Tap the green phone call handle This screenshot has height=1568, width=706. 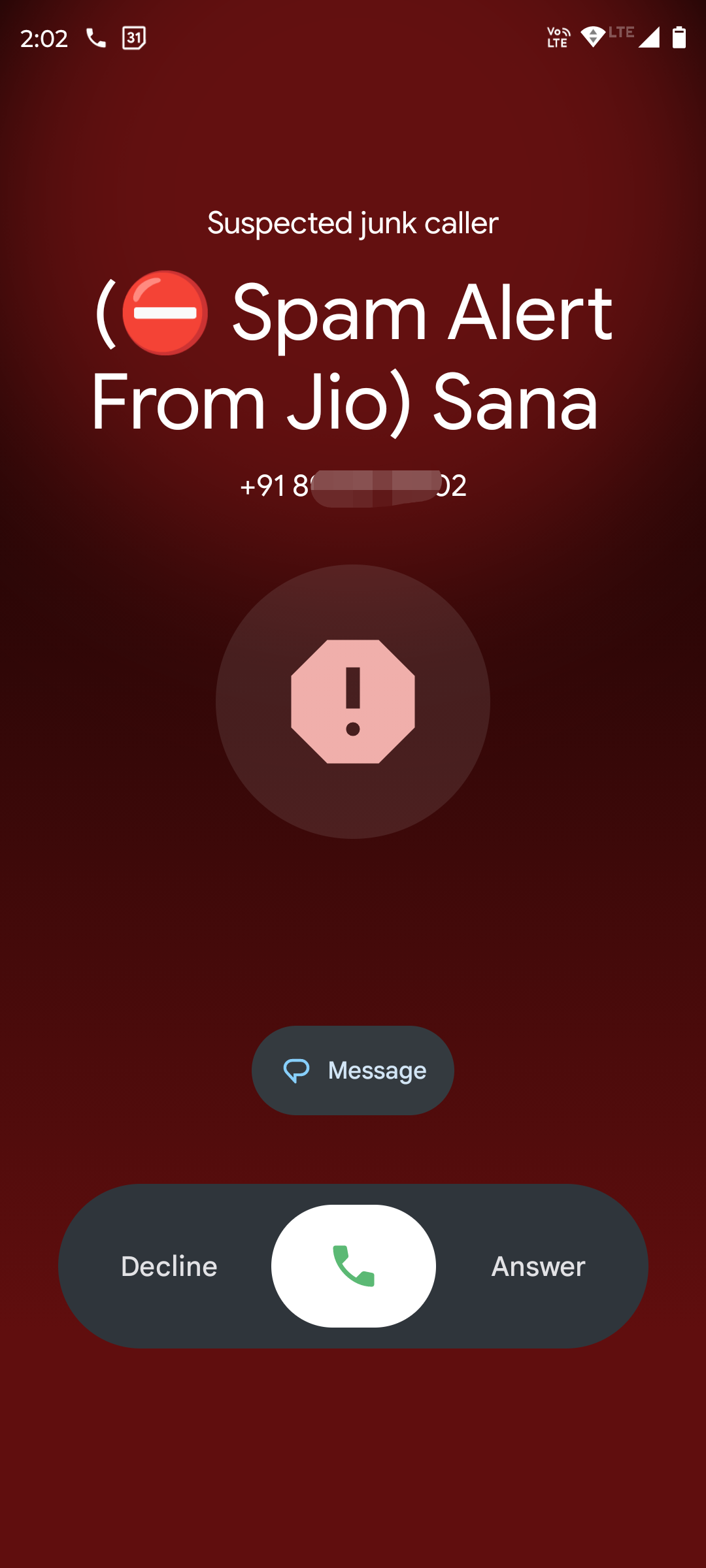(354, 1266)
